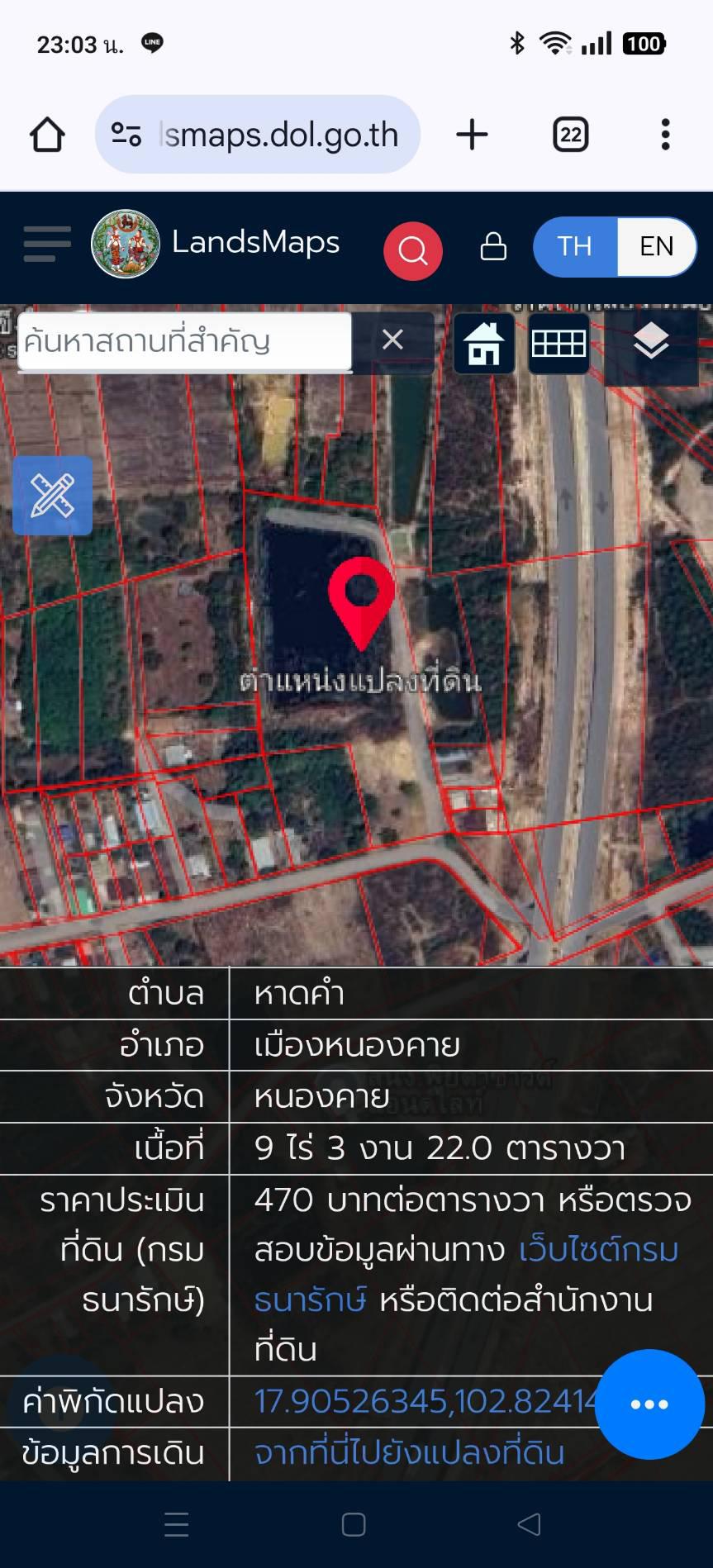Switch language to EN

coord(657,246)
